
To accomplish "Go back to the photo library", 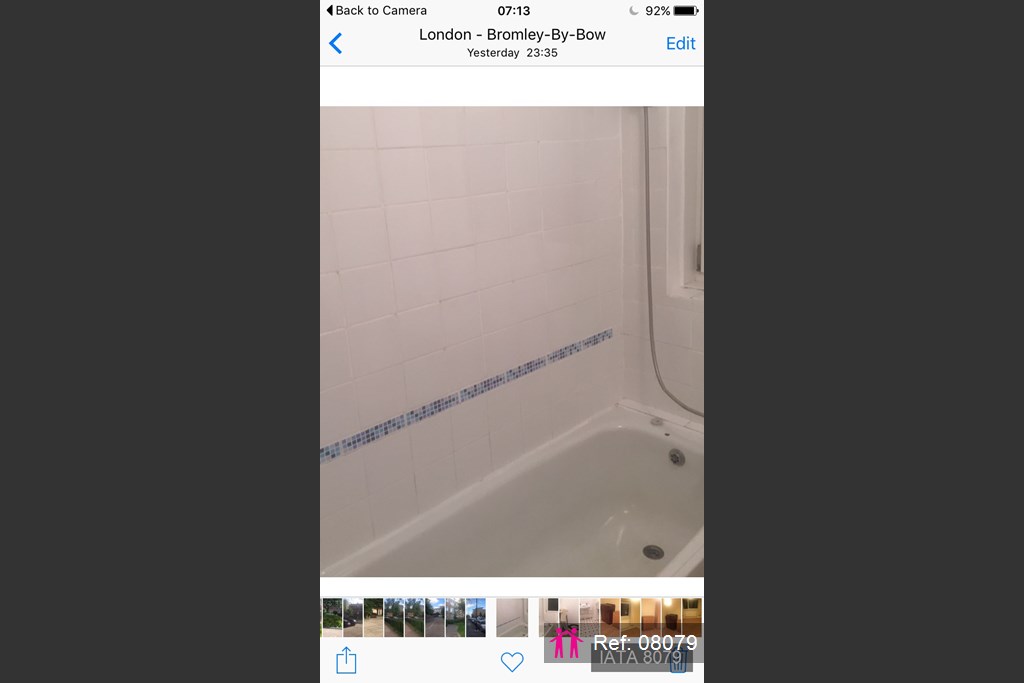I will pyautogui.click(x=336, y=43).
